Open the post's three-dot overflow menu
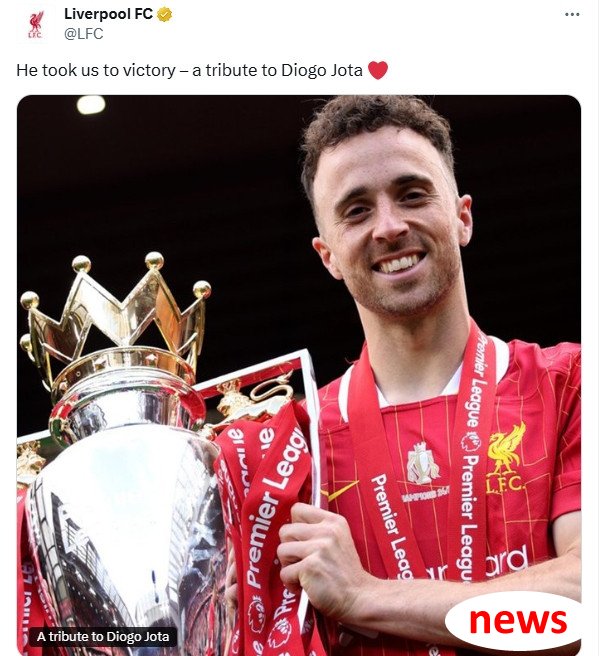 [x=572, y=15]
